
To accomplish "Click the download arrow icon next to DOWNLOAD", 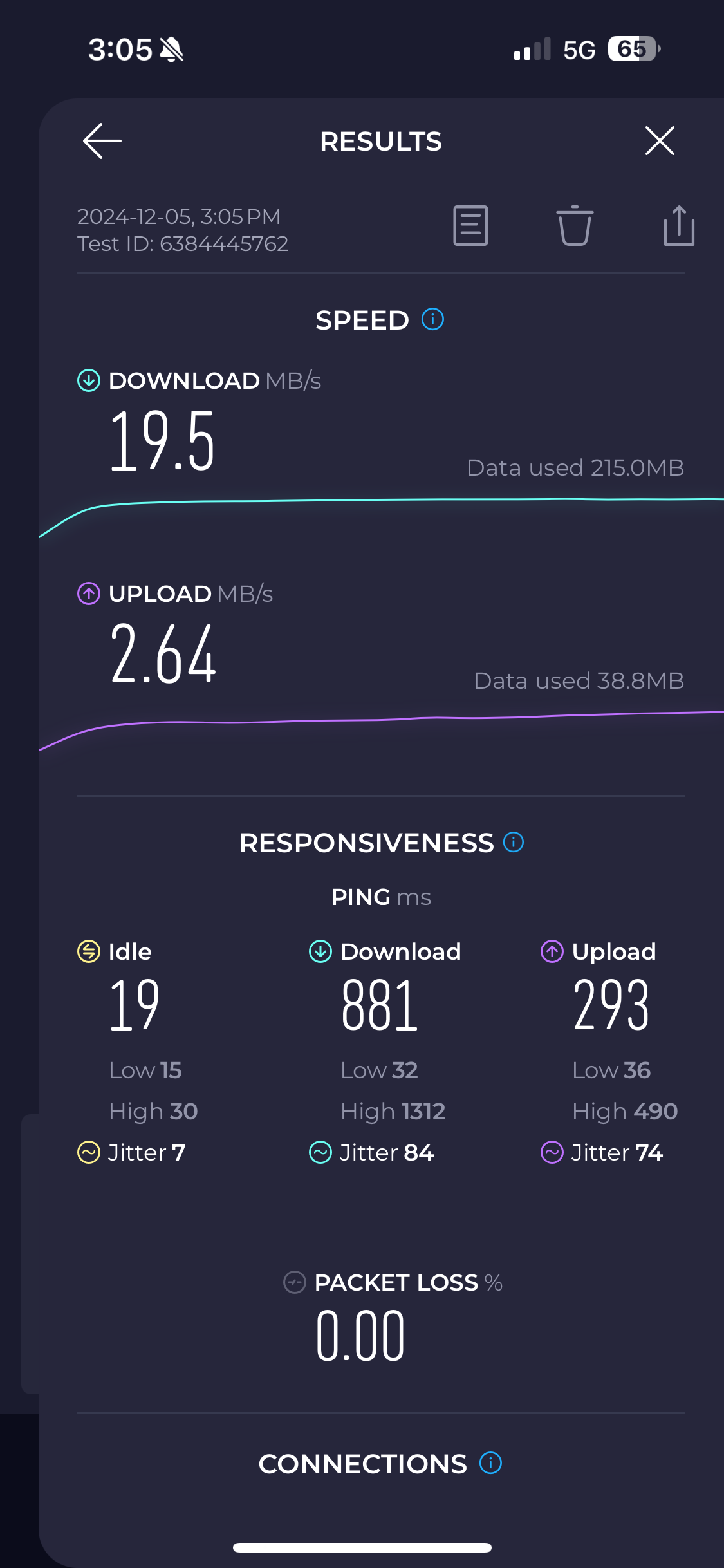I will (88, 380).
